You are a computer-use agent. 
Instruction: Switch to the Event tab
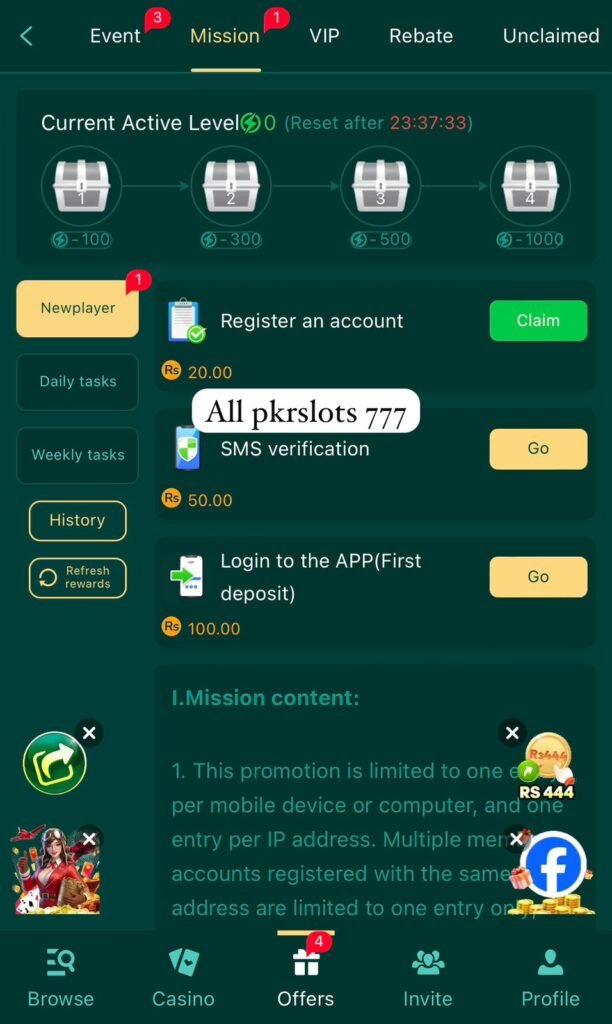pos(115,36)
